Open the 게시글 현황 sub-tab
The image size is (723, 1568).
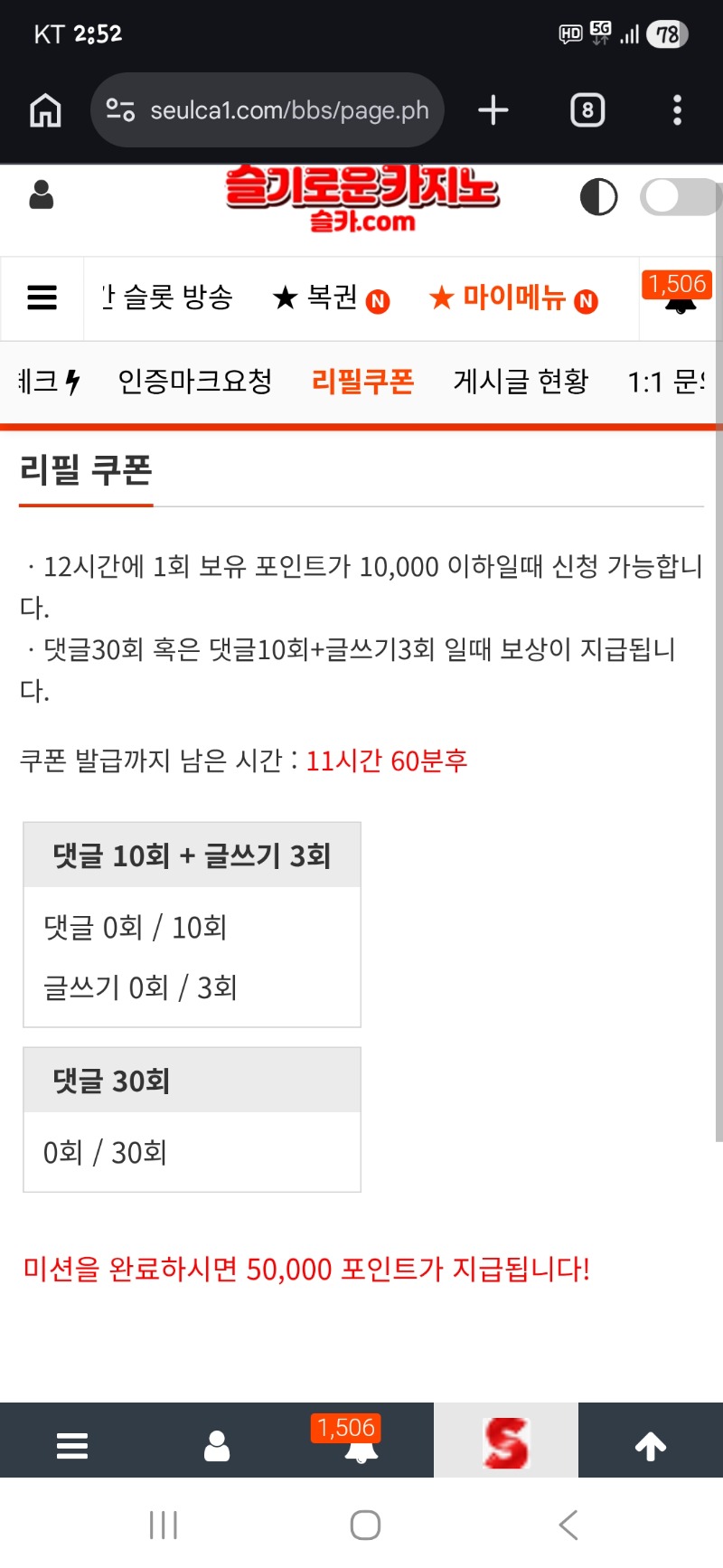pyautogui.click(x=521, y=382)
